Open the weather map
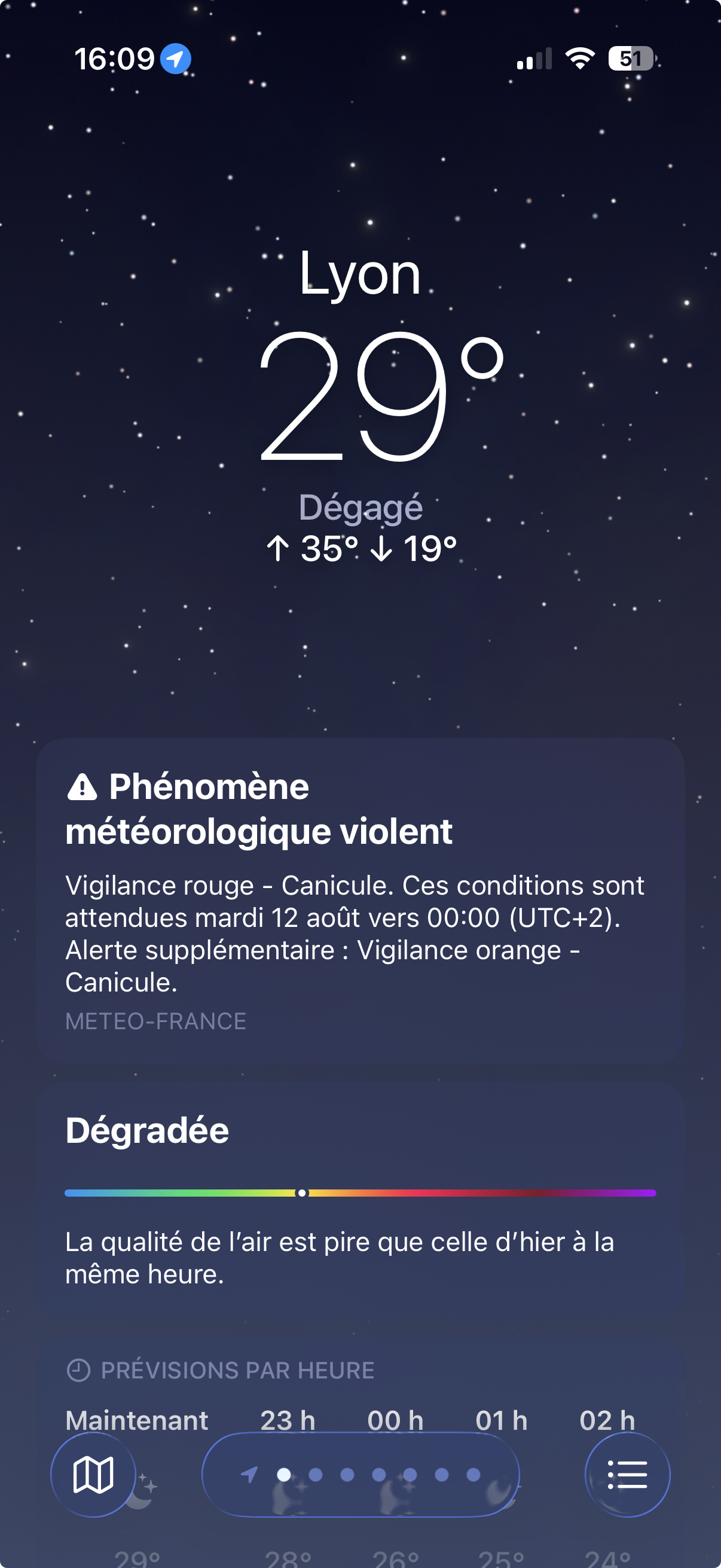Viewport: 721px width, 1568px height. (93, 1474)
